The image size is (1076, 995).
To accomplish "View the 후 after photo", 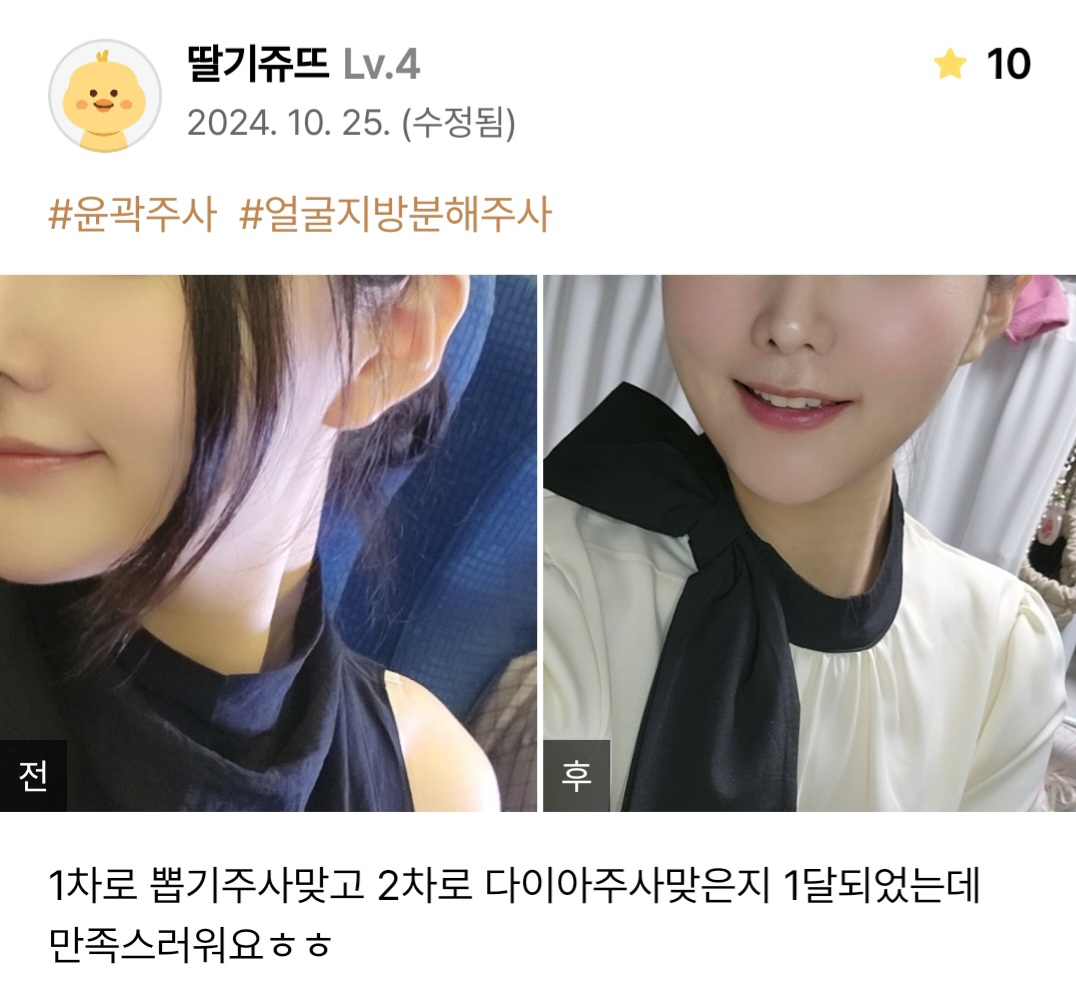I will [x=808, y=542].
